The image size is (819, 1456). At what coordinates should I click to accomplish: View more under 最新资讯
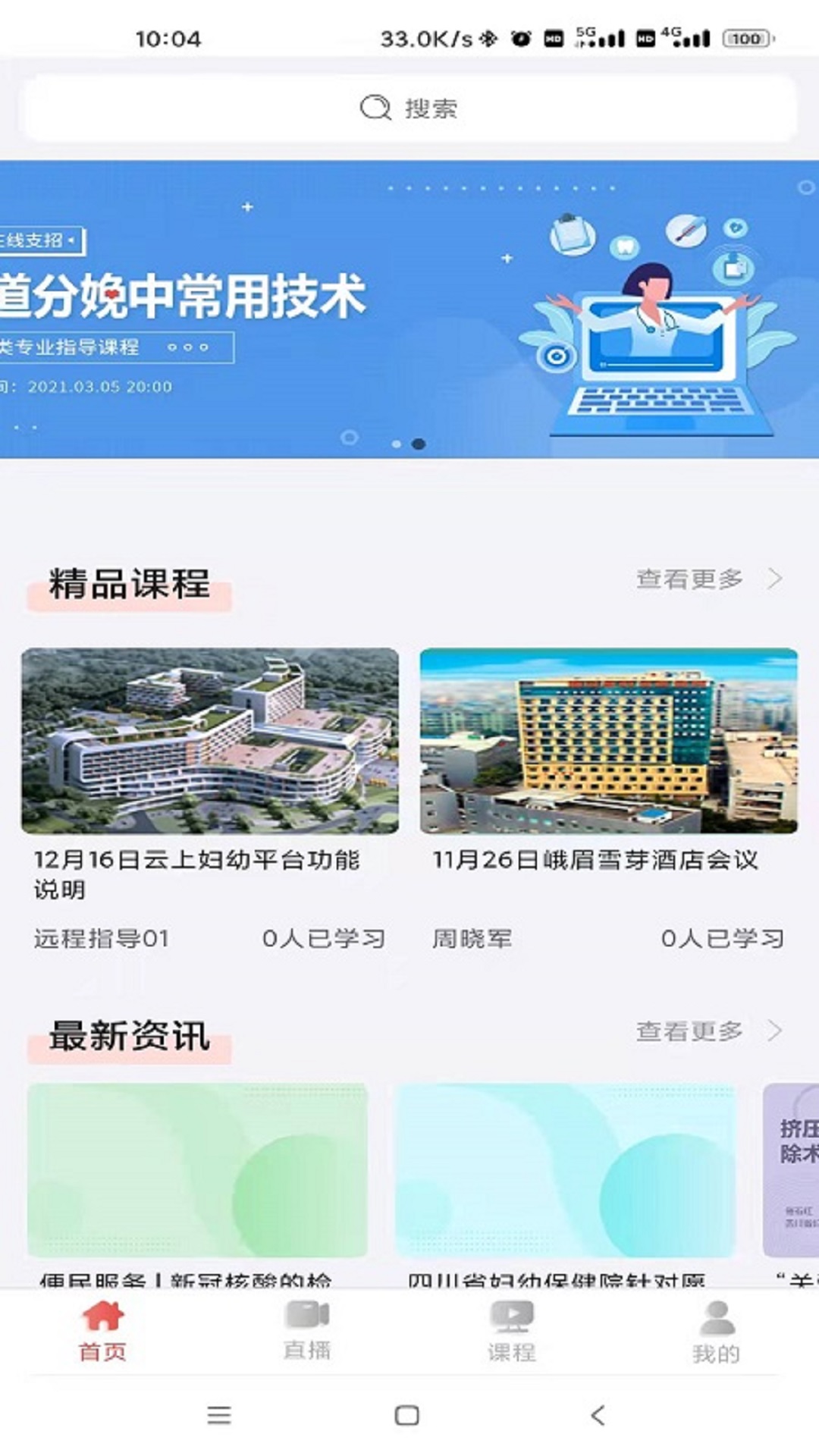[x=708, y=1031]
